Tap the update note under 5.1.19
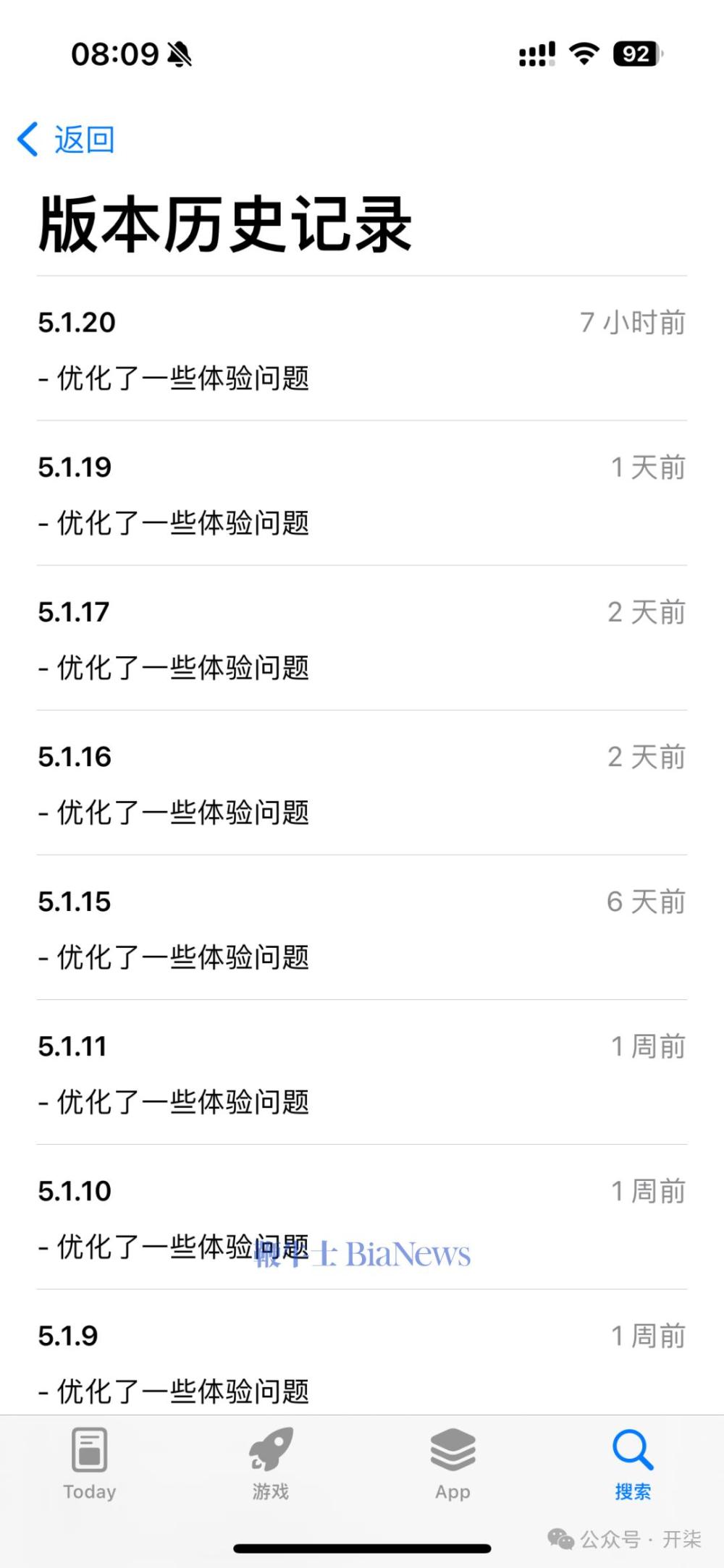The width and height of the screenshot is (724, 1568). pos(174,521)
